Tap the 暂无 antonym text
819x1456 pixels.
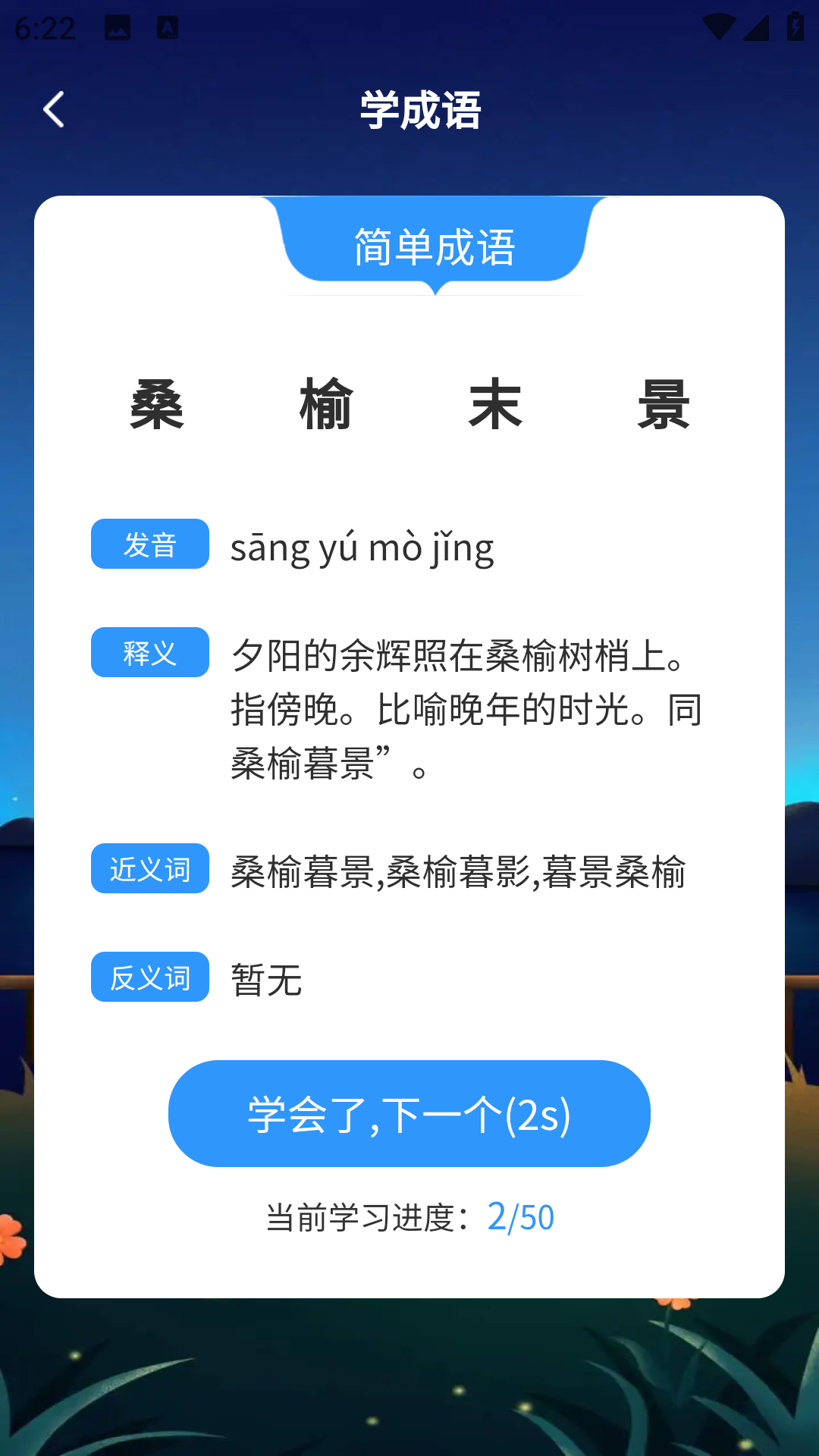click(267, 979)
